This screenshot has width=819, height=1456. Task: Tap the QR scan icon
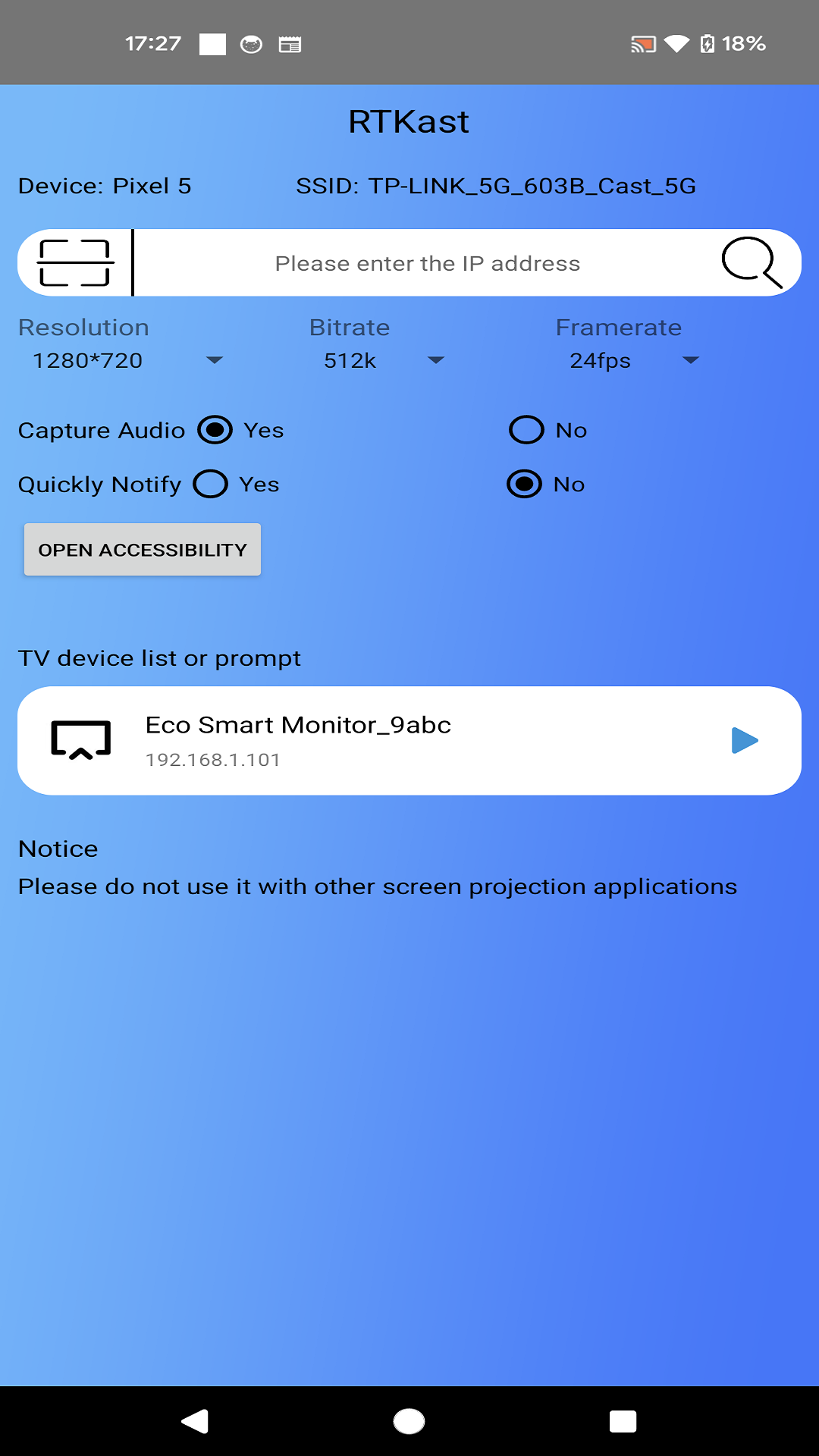[75, 263]
